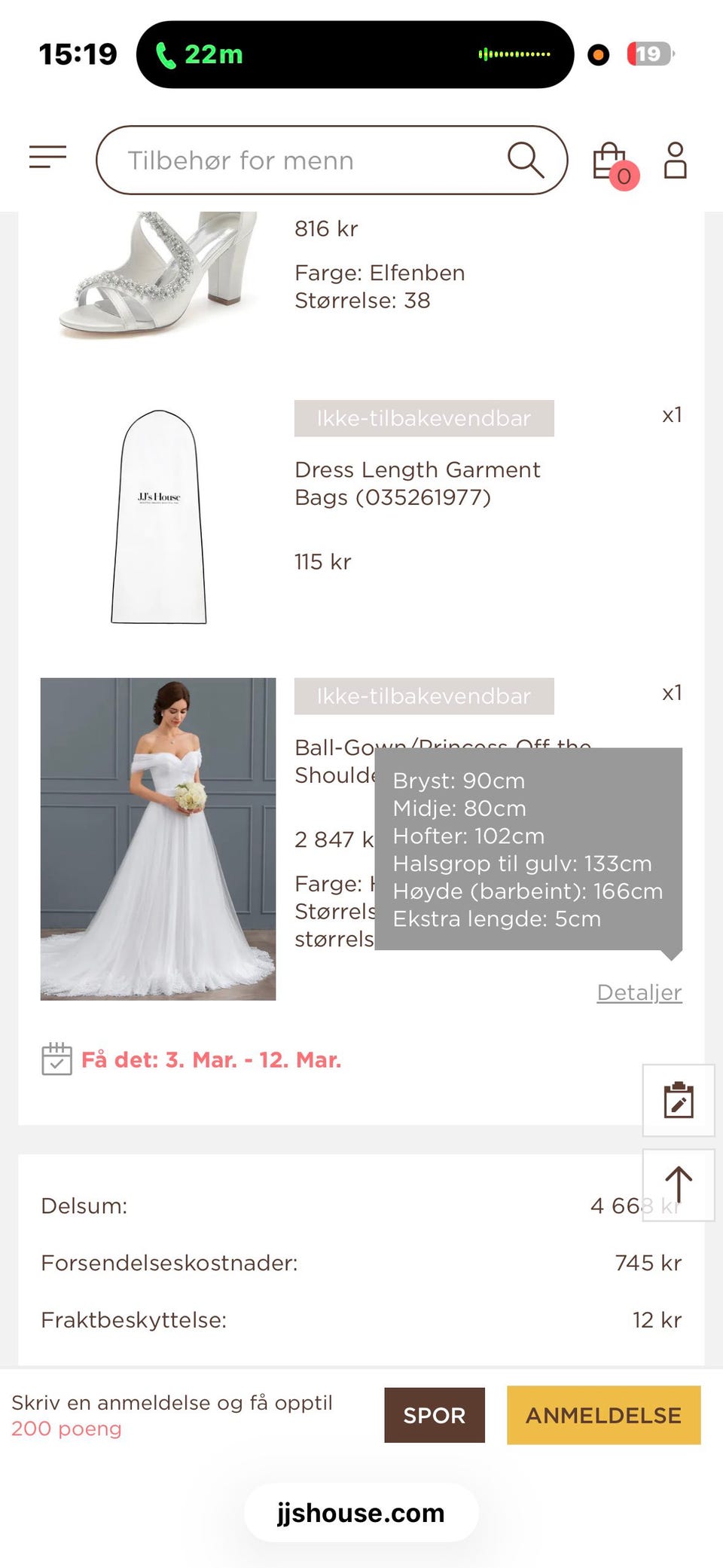Open the hamburger navigation menu
The height and width of the screenshot is (1568, 723).
click(47, 157)
